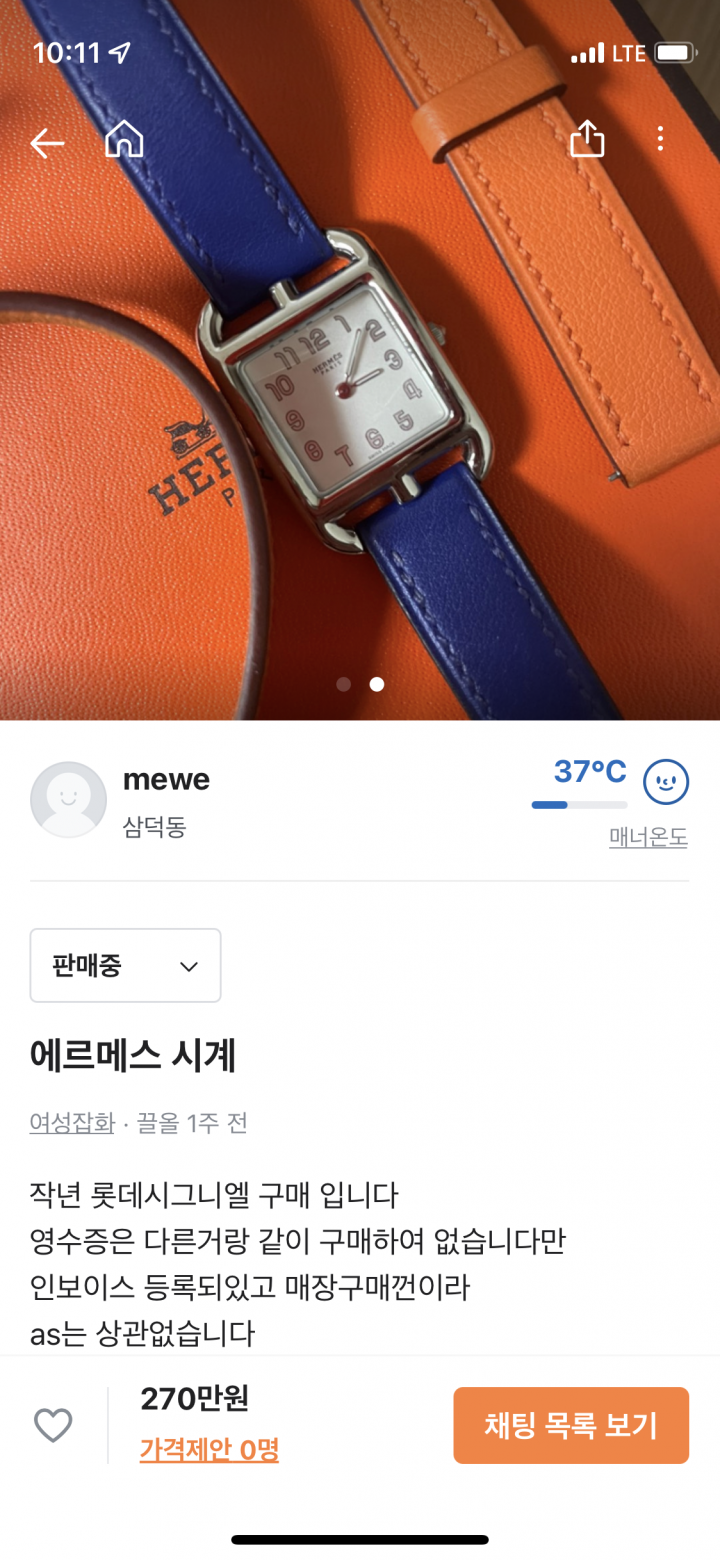The image size is (720, 1560).
Task: Tap 채팅 목록 보기 button
Action: (571, 1425)
